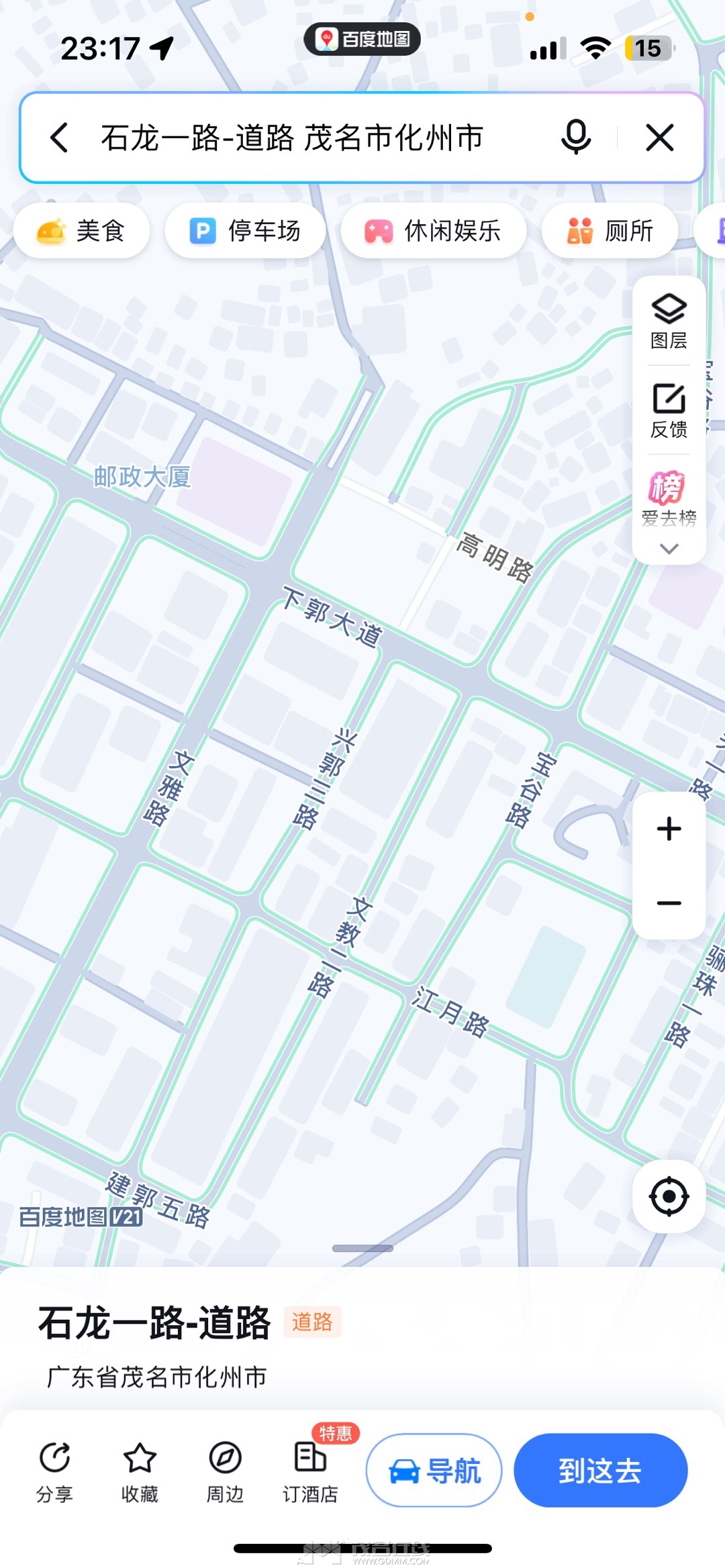Locate my current position
The image size is (725, 1568).
pyautogui.click(x=669, y=1196)
